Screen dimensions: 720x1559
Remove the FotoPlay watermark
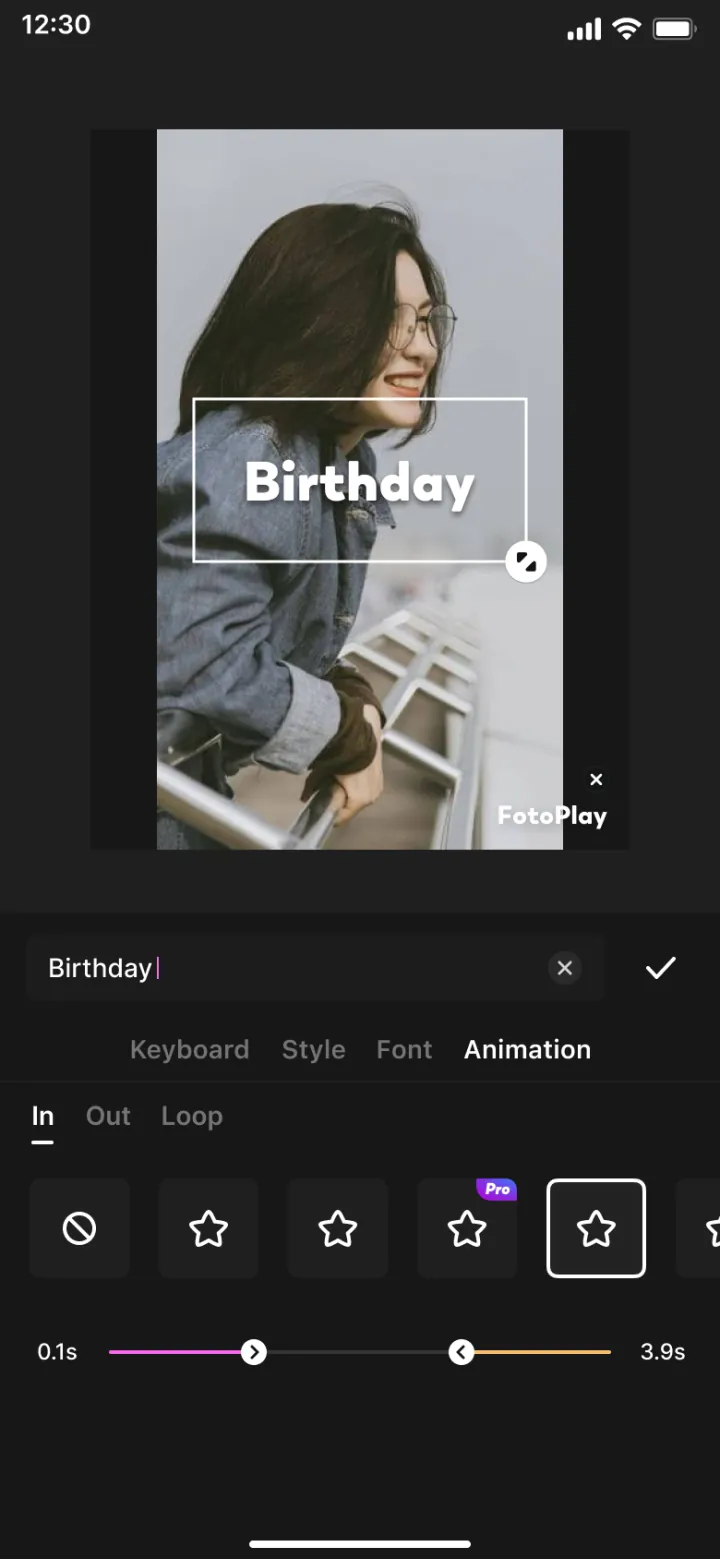coord(596,780)
